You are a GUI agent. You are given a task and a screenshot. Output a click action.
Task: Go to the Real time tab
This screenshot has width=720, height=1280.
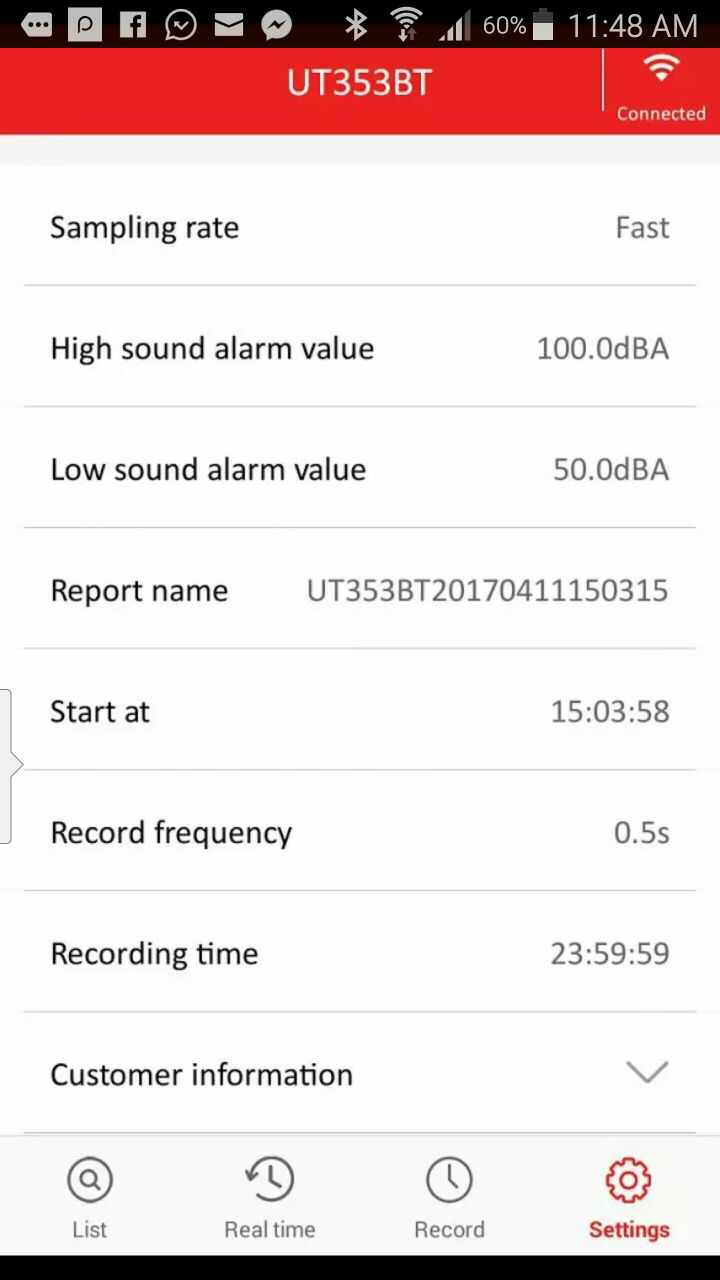point(269,1197)
